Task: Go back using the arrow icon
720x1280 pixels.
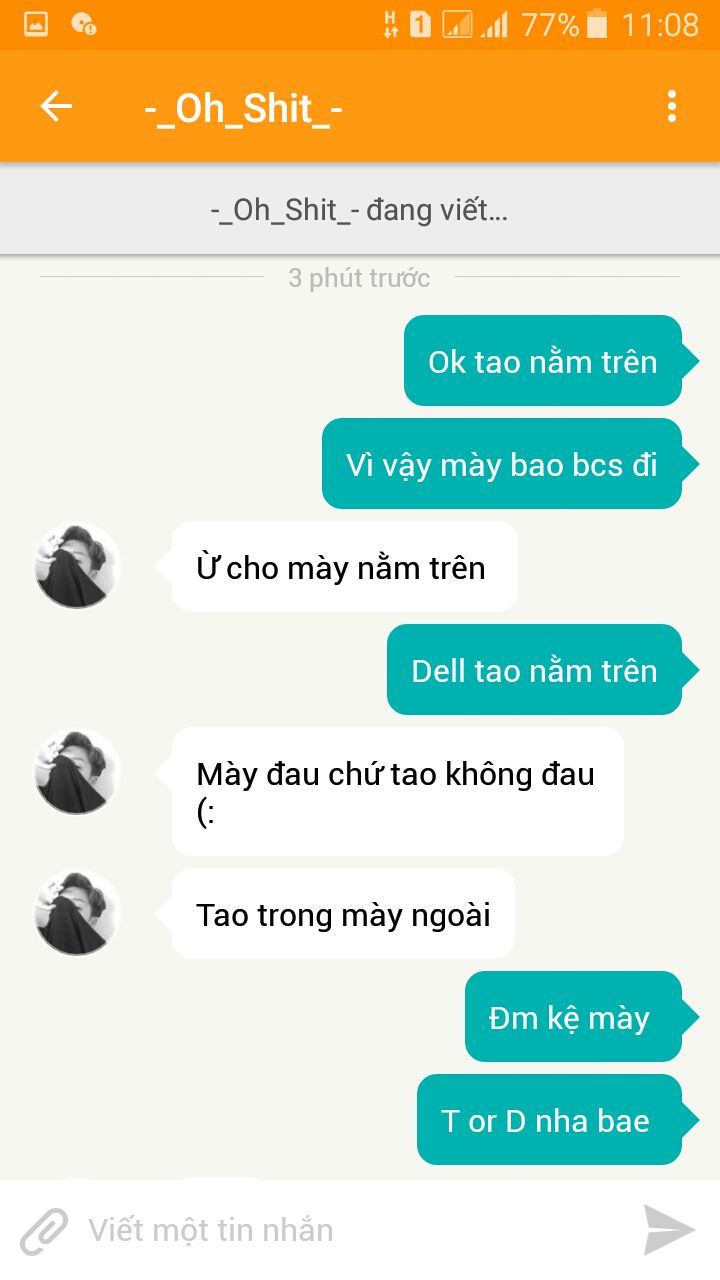Action: coord(56,106)
